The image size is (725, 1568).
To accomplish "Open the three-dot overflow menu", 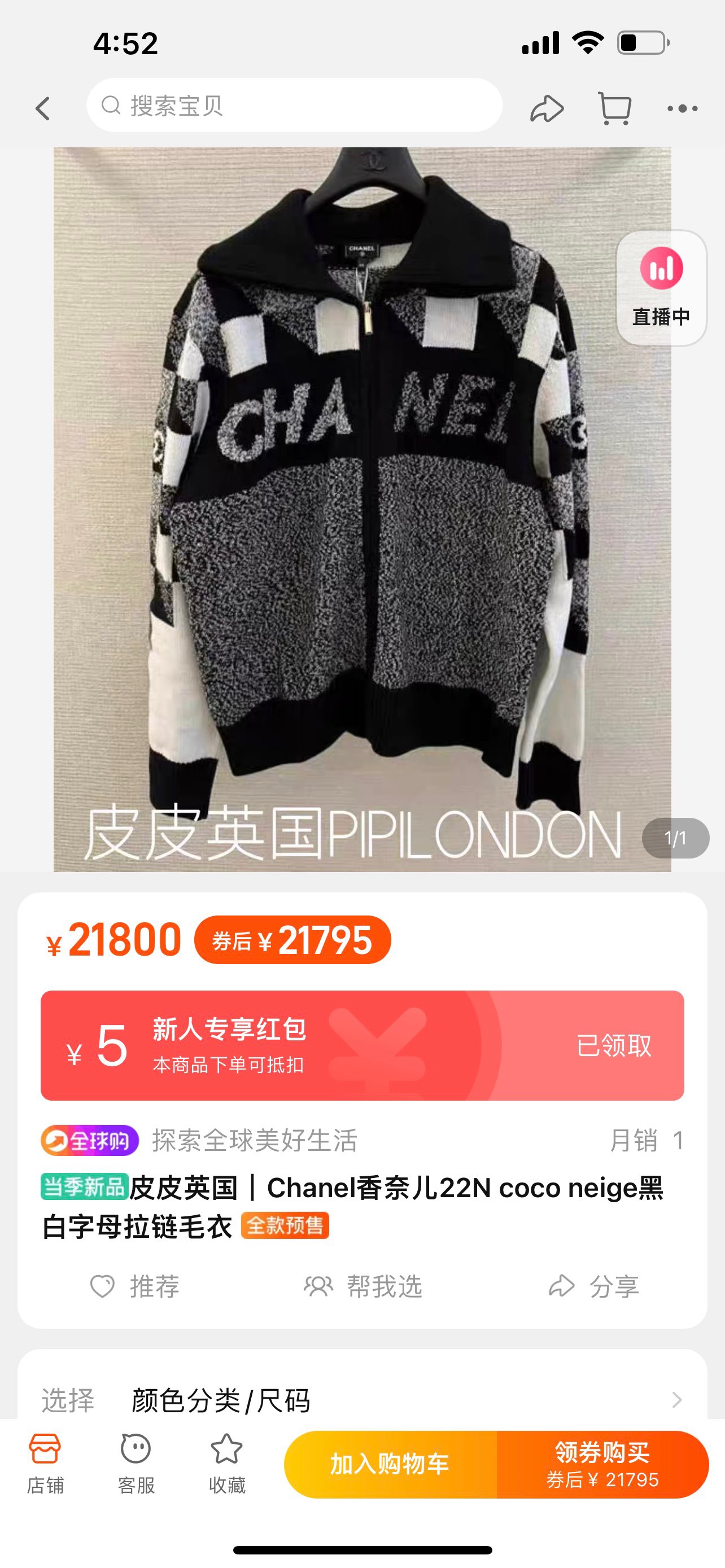I will click(683, 109).
